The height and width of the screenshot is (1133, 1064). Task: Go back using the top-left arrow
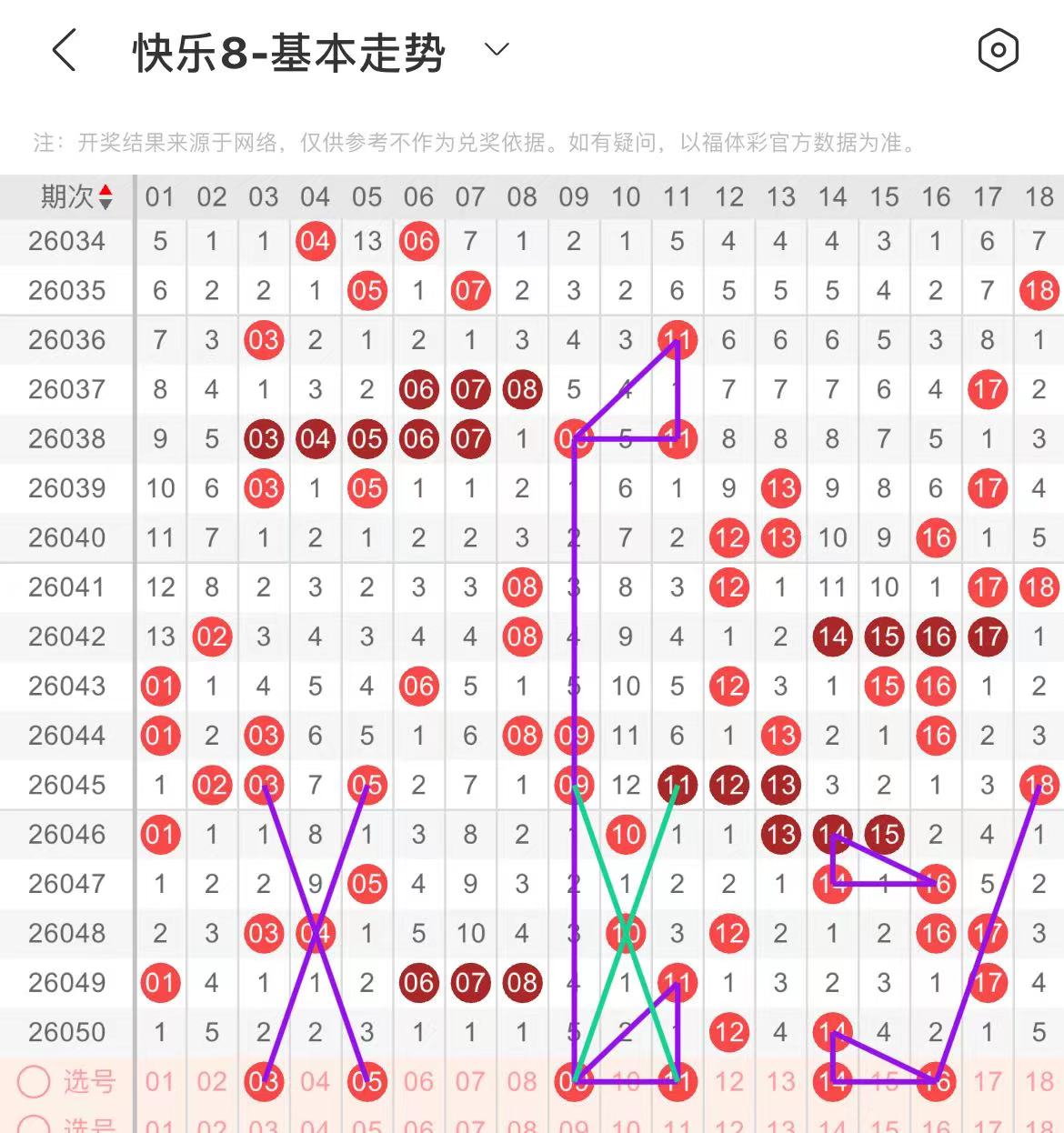[x=65, y=51]
